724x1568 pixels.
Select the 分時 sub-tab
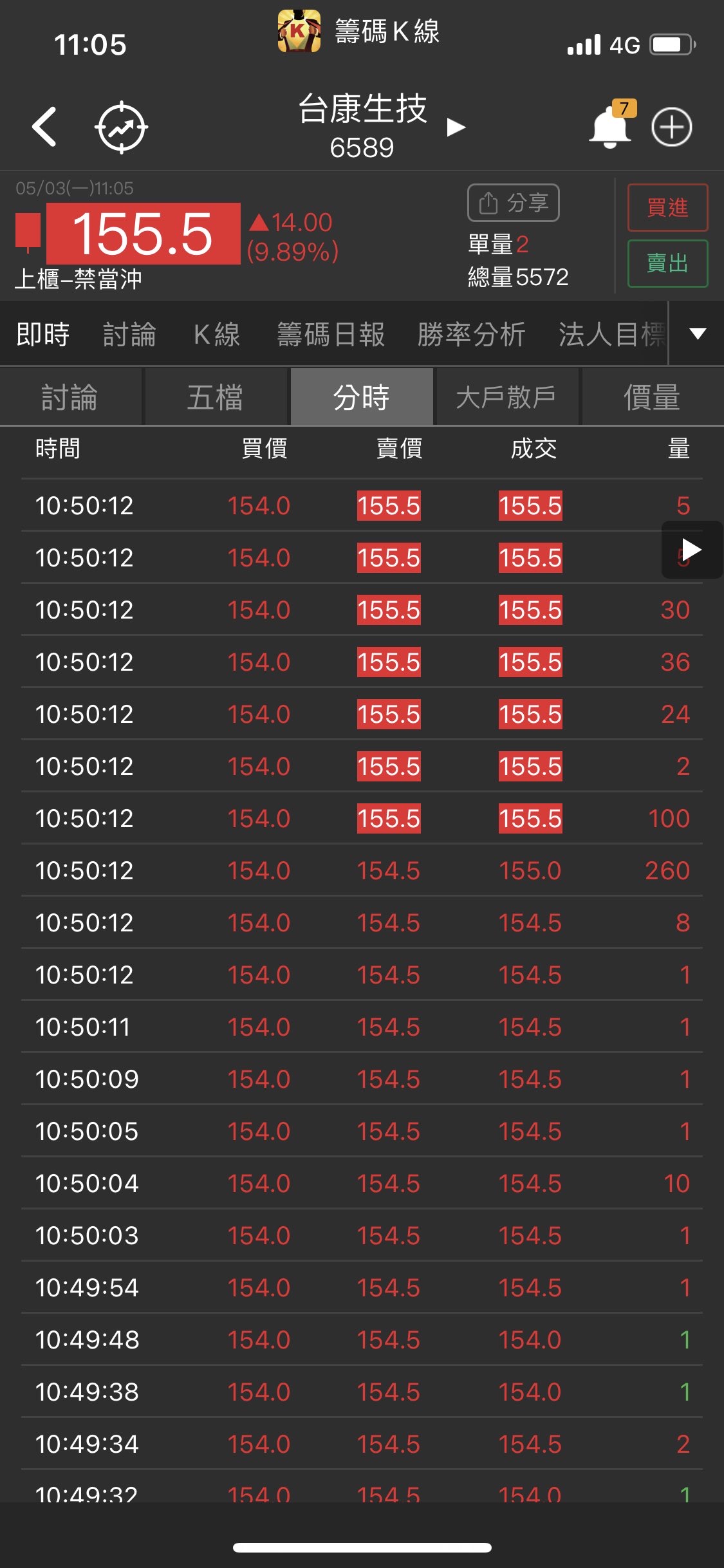tap(361, 397)
